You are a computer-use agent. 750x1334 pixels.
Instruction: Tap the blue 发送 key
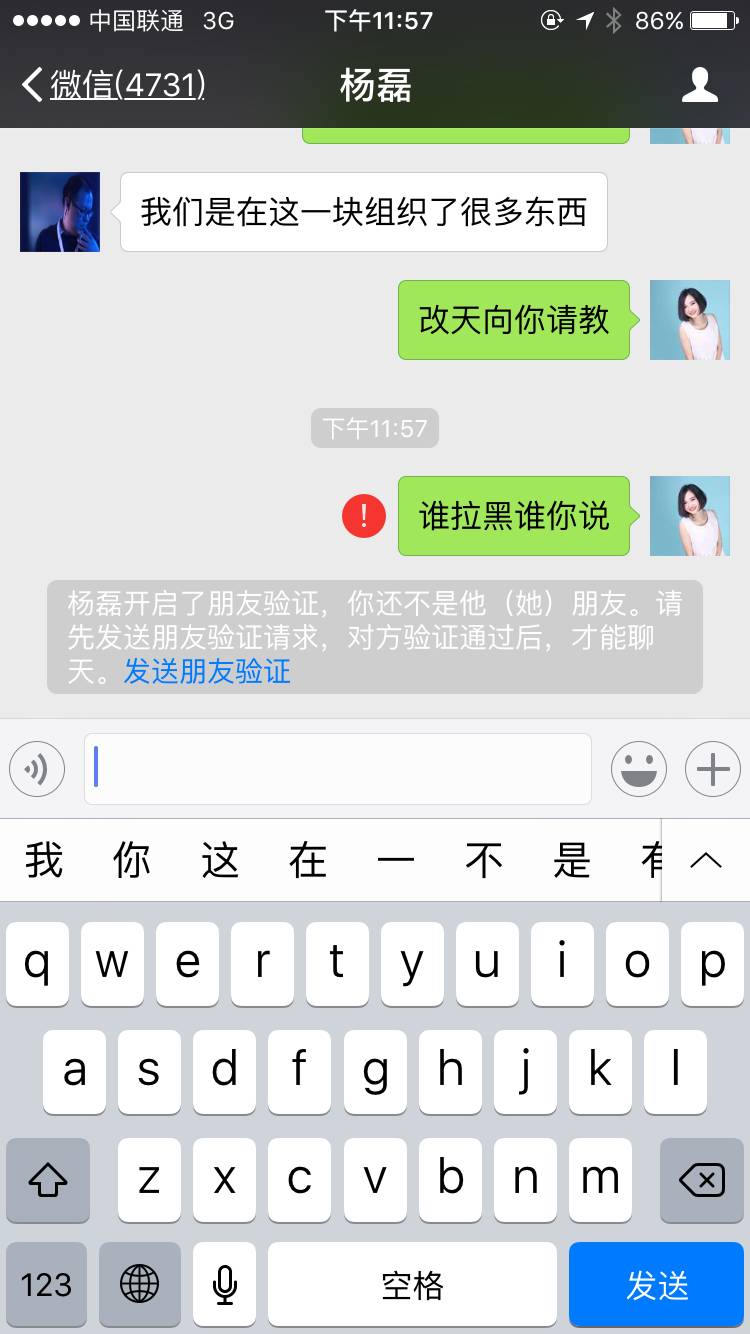(657, 1285)
